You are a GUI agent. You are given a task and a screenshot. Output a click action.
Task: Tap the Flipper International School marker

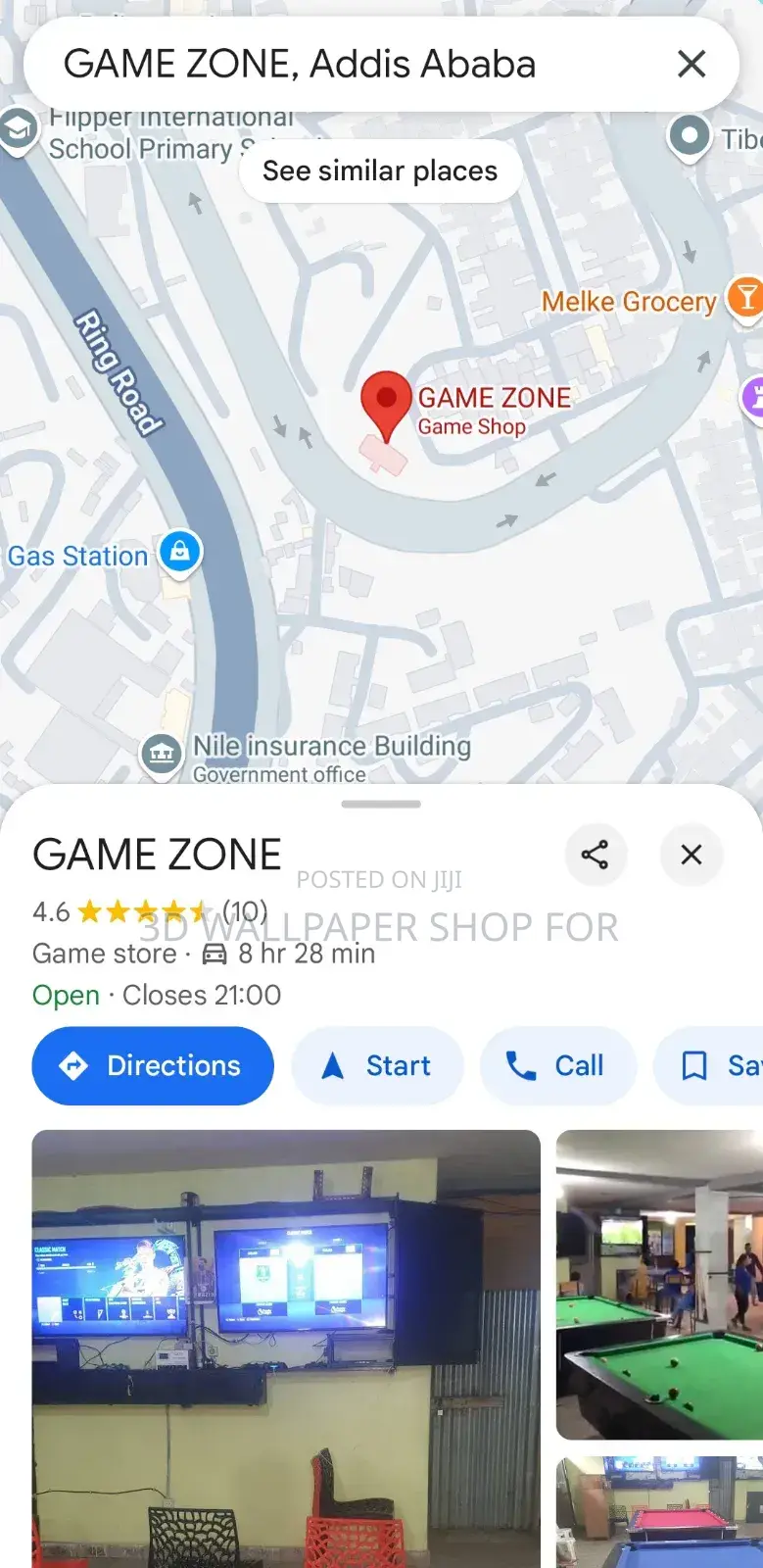coord(18,129)
